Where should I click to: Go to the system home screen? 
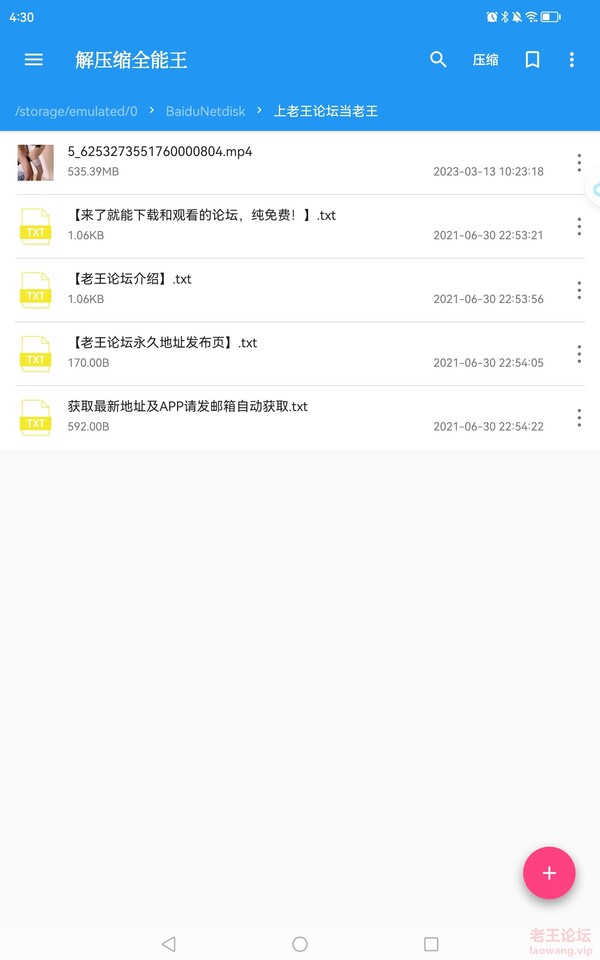tap(300, 944)
